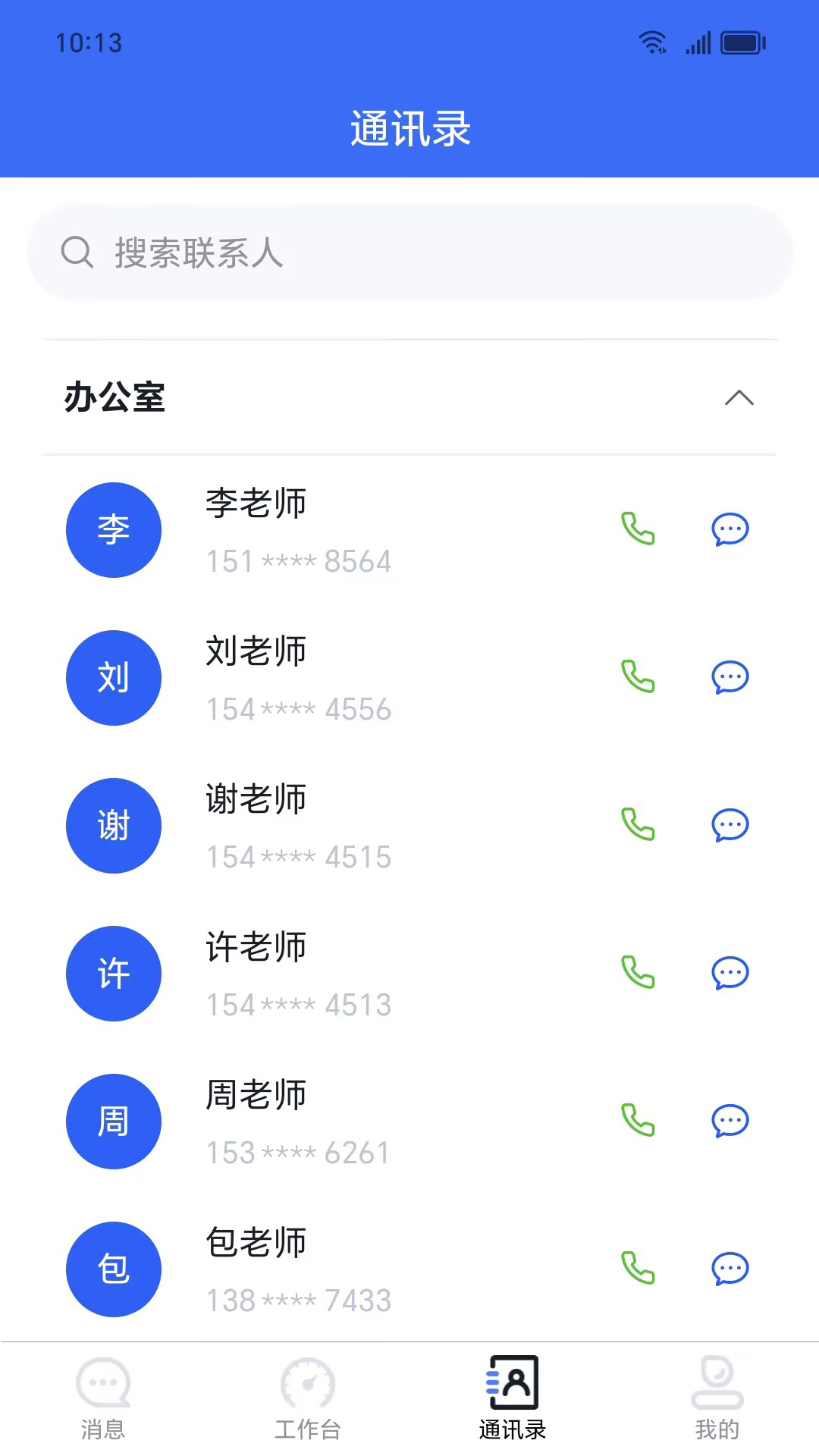Image resolution: width=819 pixels, height=1456 pixels.
Task: Message 李老师 via the chat icon
Action: tap(730, 529)
